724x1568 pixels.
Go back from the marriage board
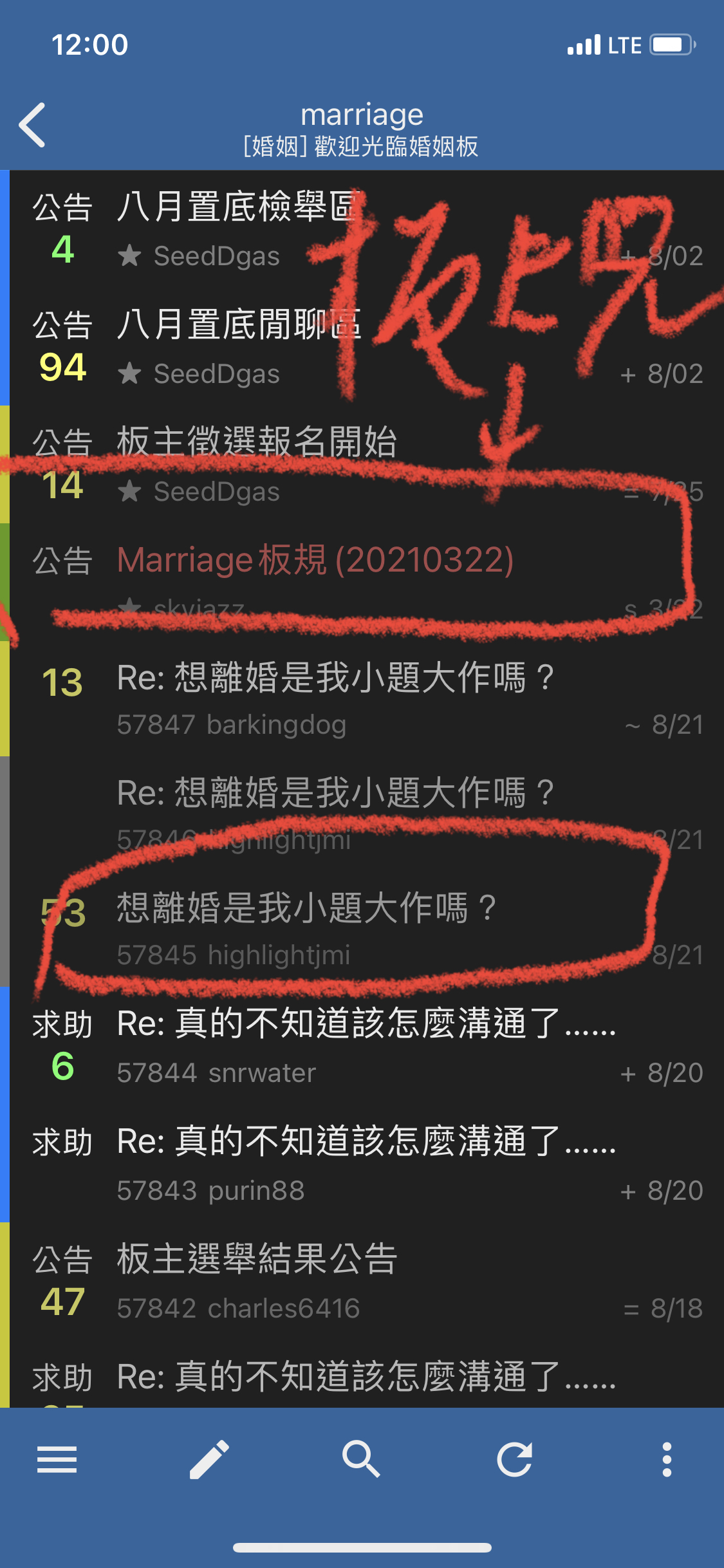pyautogui.click(x=33, y=126)
